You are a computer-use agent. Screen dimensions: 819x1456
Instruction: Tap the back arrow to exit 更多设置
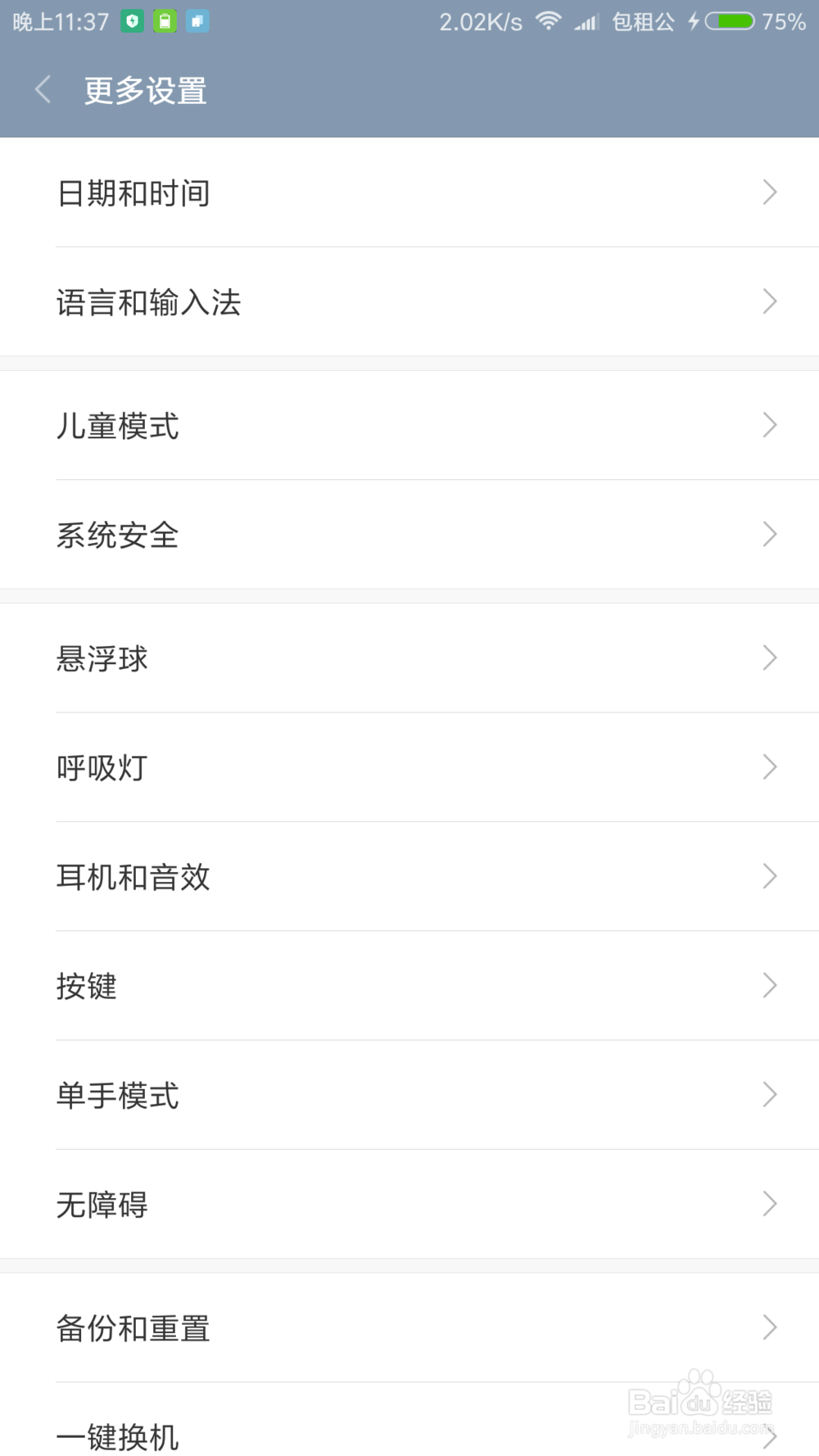[x=42, y=89]
